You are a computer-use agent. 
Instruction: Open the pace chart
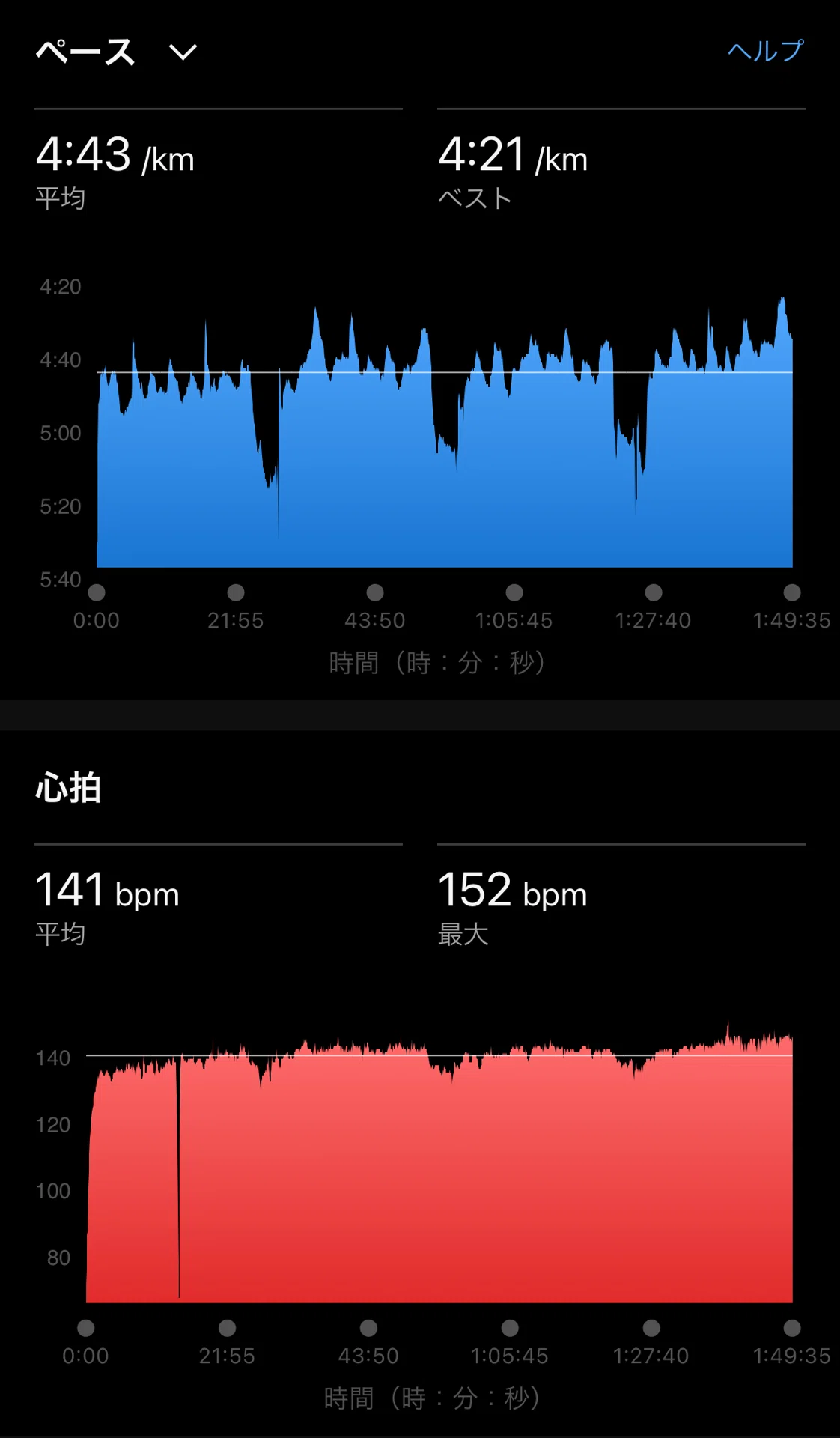coord(444,432)
